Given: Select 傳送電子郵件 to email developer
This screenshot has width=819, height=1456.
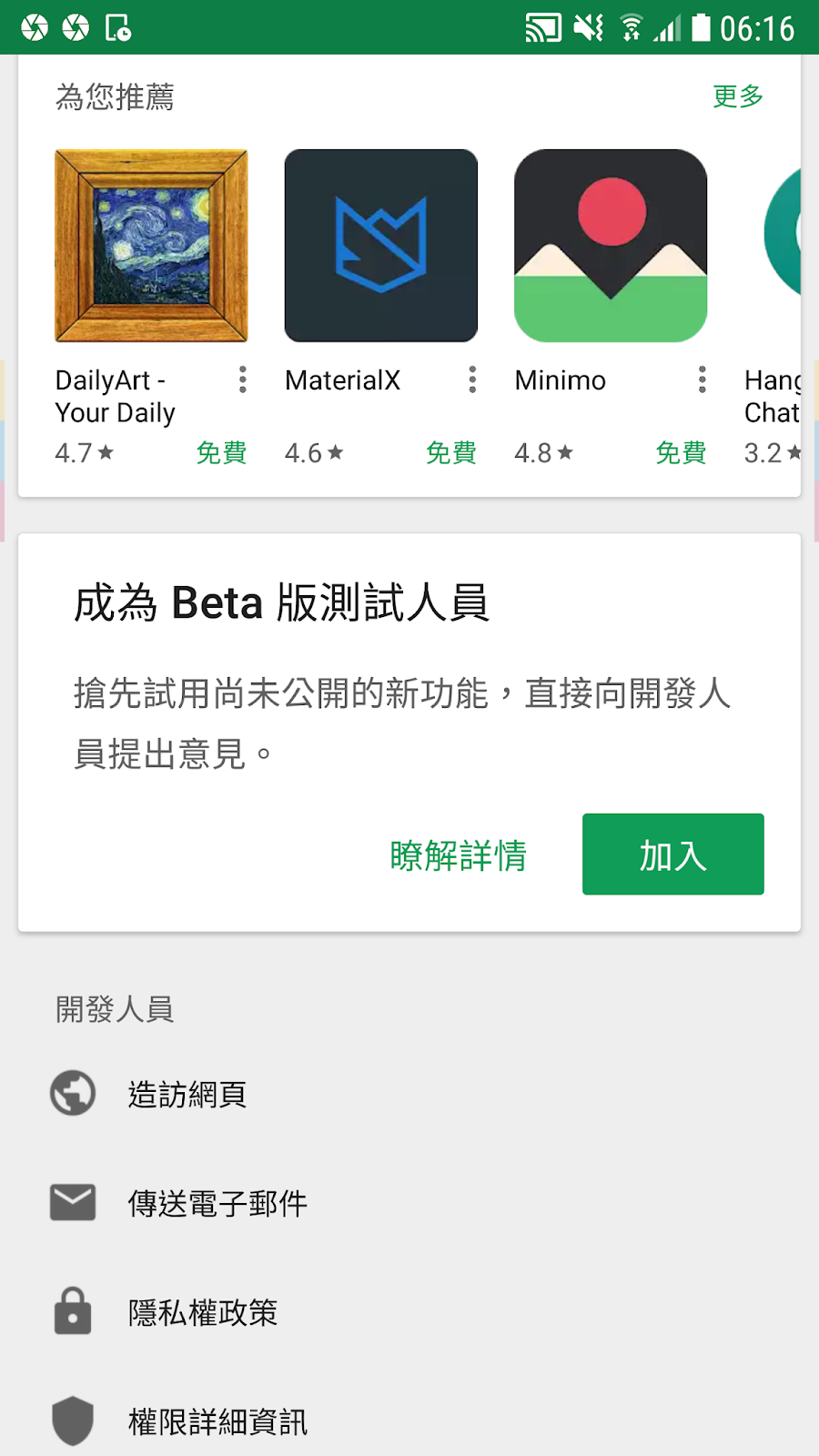Looking at the screenshot, I should (409, 1203).
